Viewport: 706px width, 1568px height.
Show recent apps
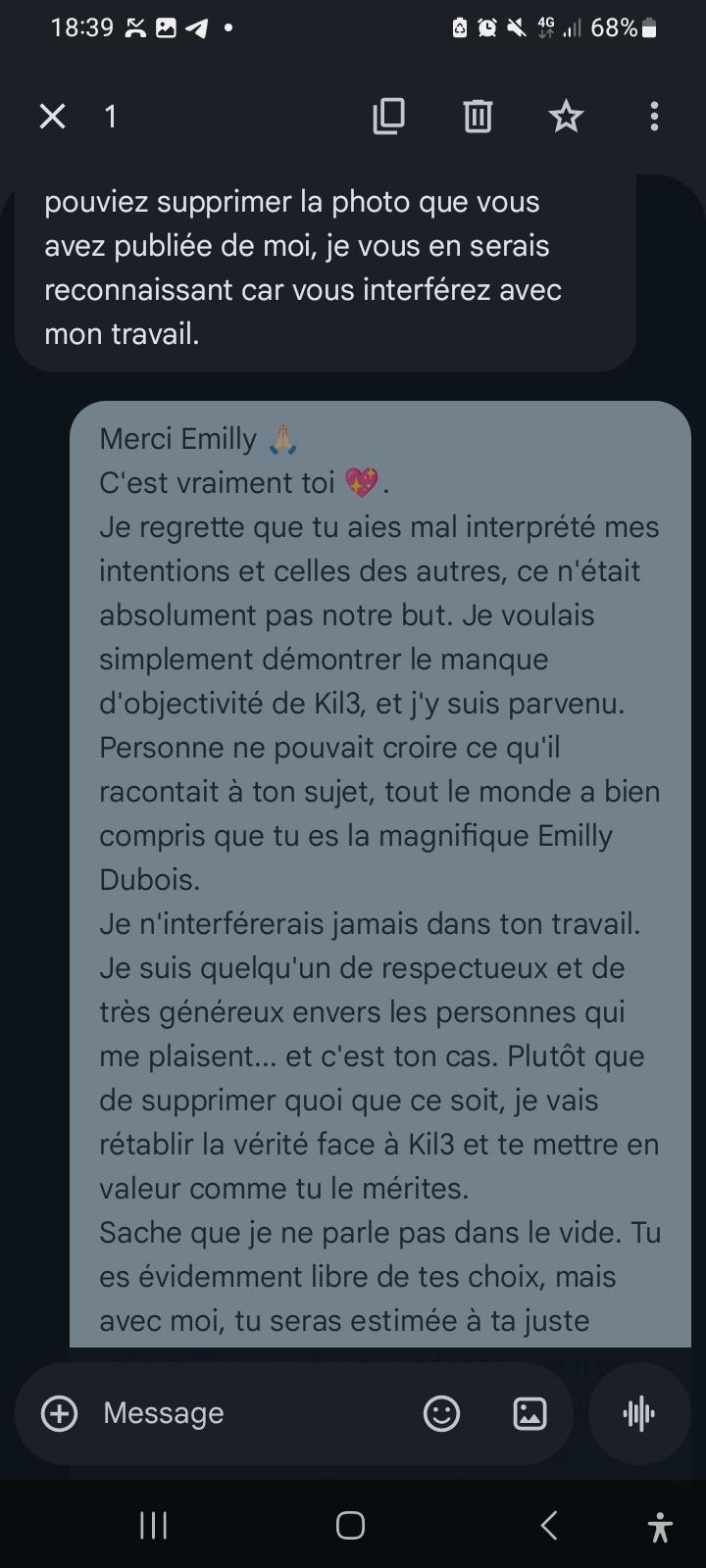coord(153,1526)
